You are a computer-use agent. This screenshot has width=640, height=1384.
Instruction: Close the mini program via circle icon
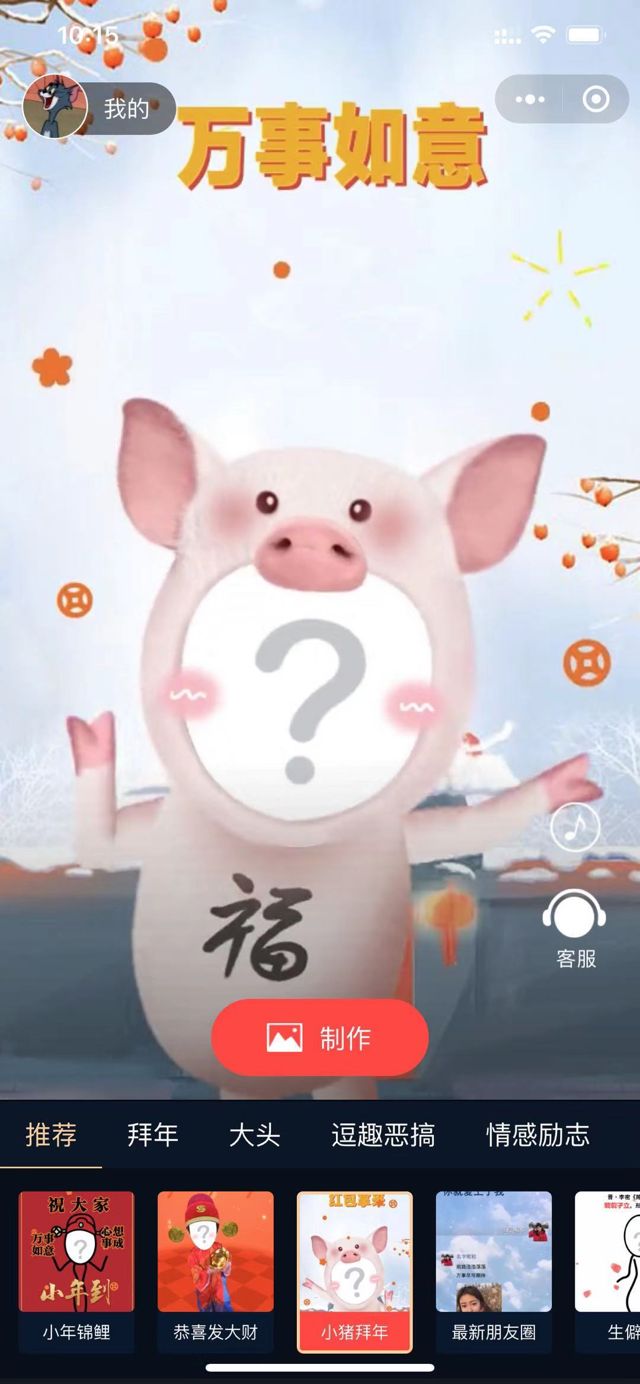click(596, 99)
